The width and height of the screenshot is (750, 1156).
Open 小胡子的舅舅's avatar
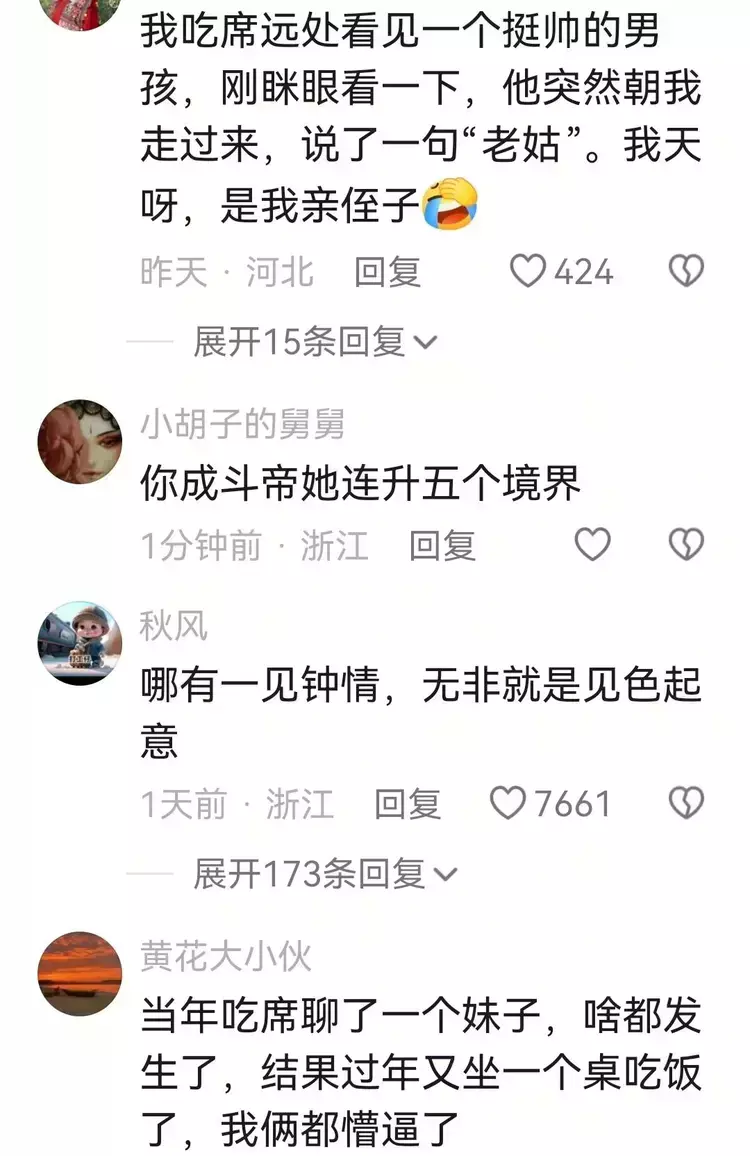click(80, 442)
